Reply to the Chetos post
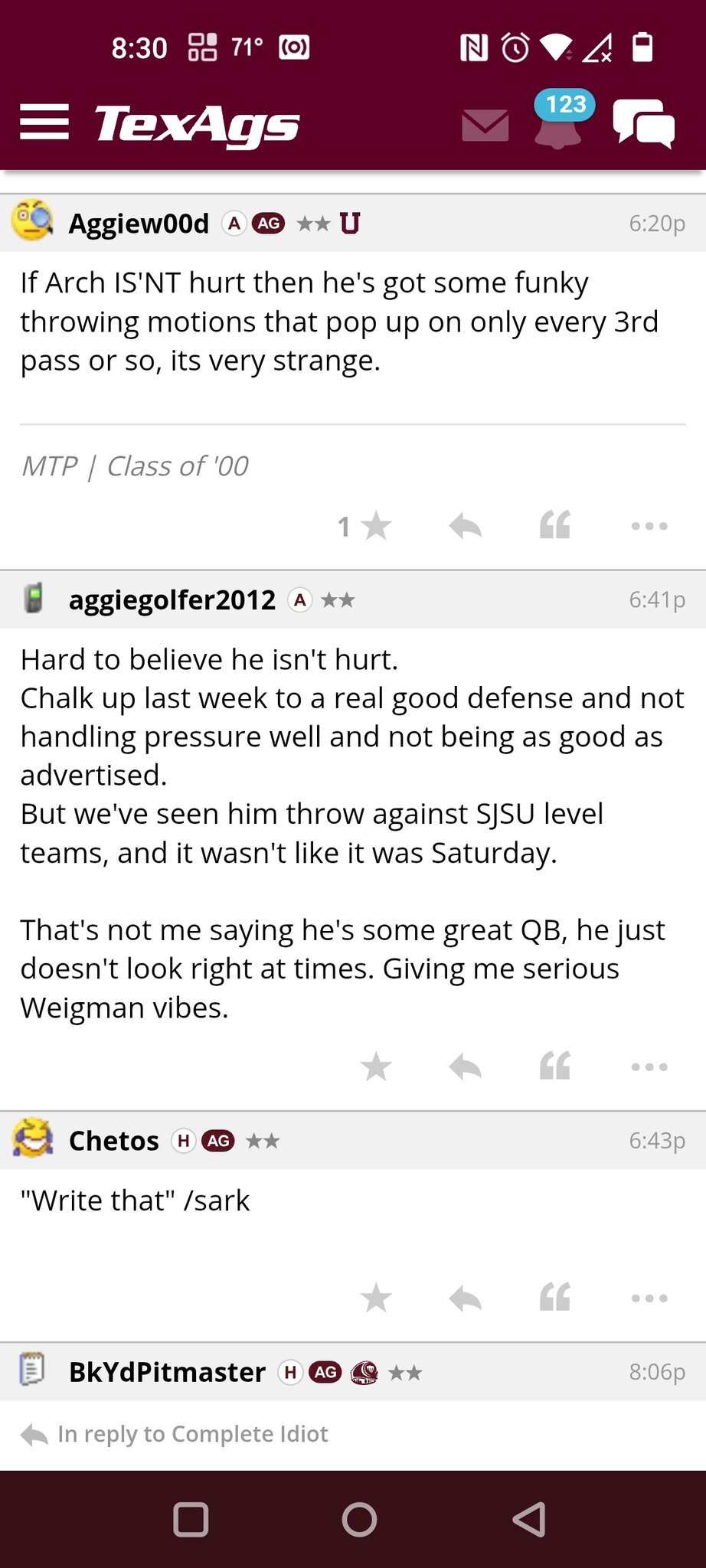 pyautogui.click(x=465, y=1298)
